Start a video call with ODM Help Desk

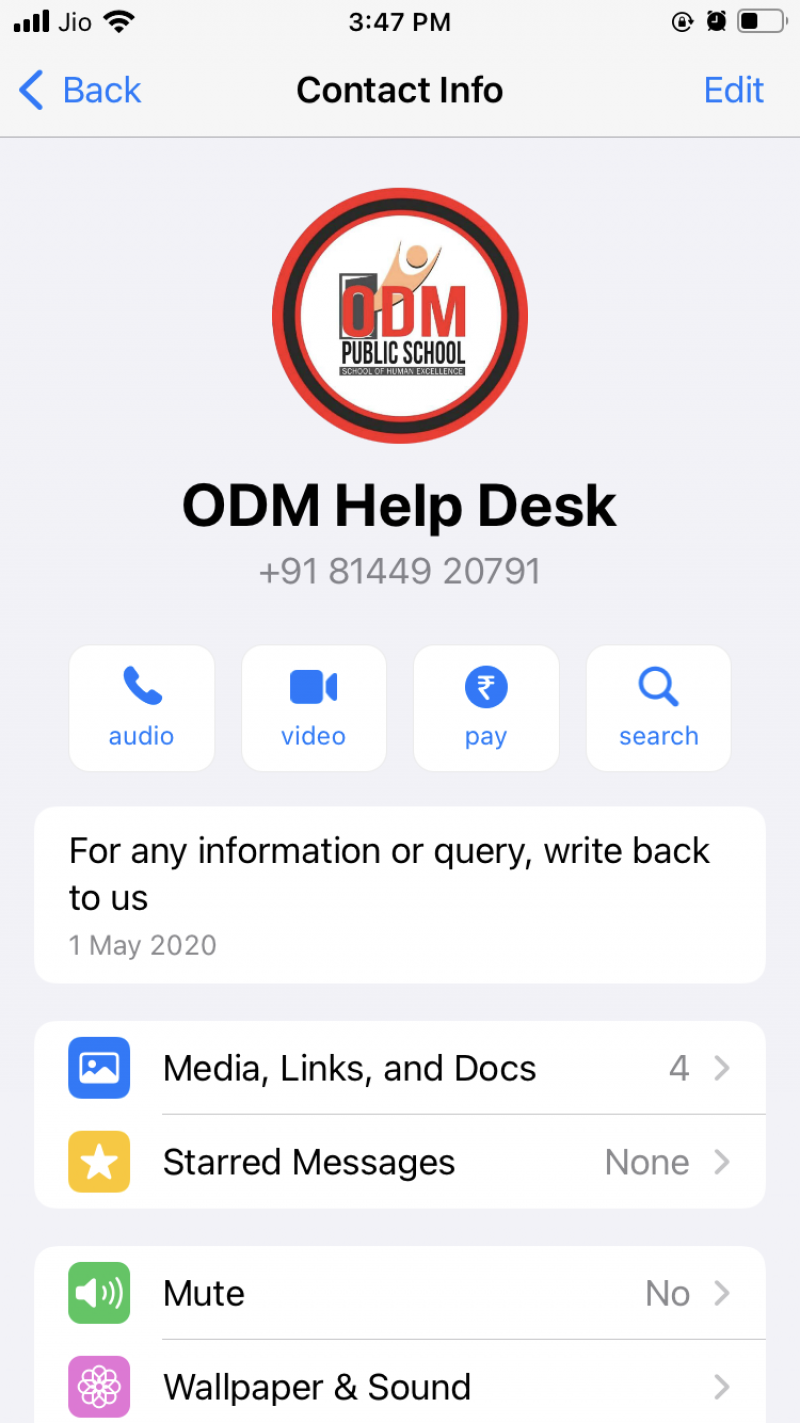tap(313, 708)
